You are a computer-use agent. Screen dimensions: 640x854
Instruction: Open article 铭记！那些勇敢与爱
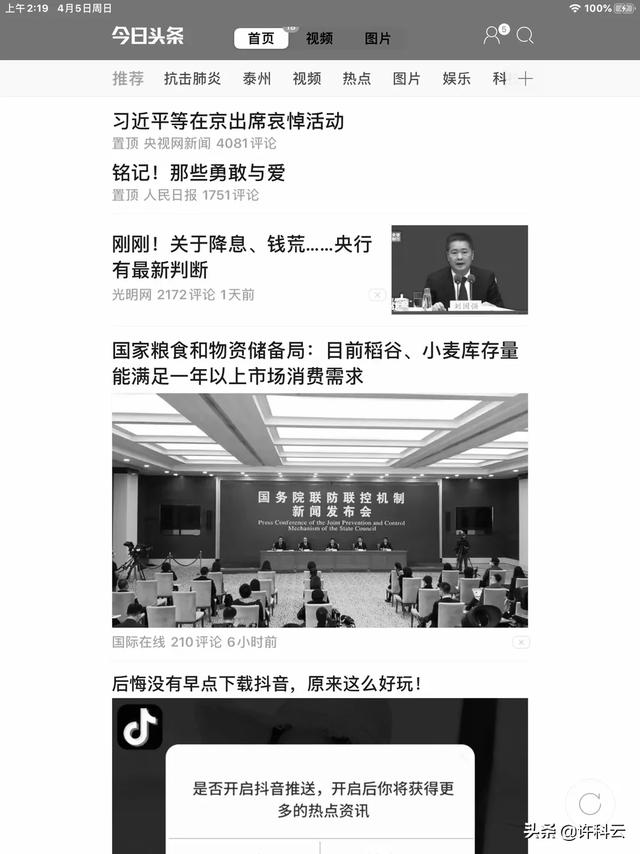[199, 172]
